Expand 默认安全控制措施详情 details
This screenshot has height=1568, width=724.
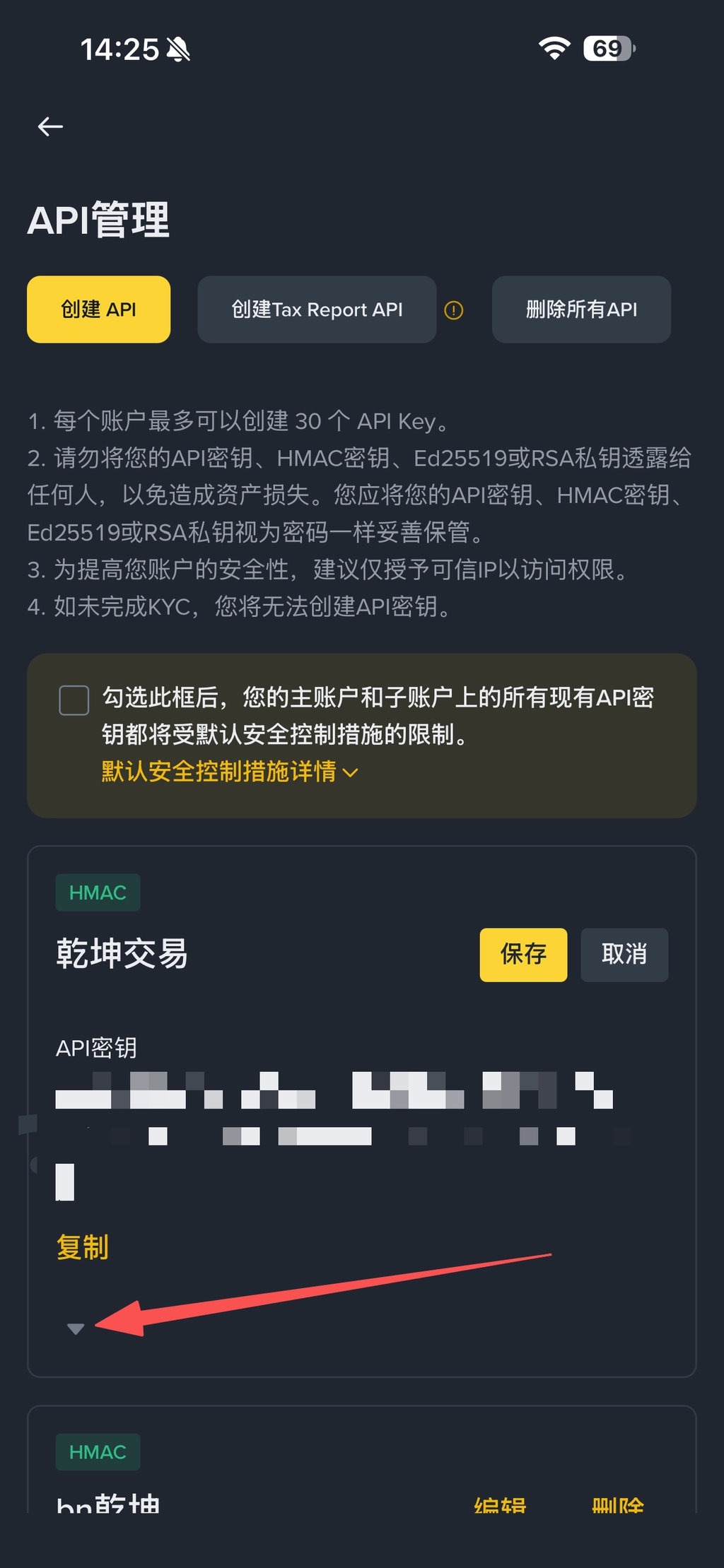(x=230, y=772)
